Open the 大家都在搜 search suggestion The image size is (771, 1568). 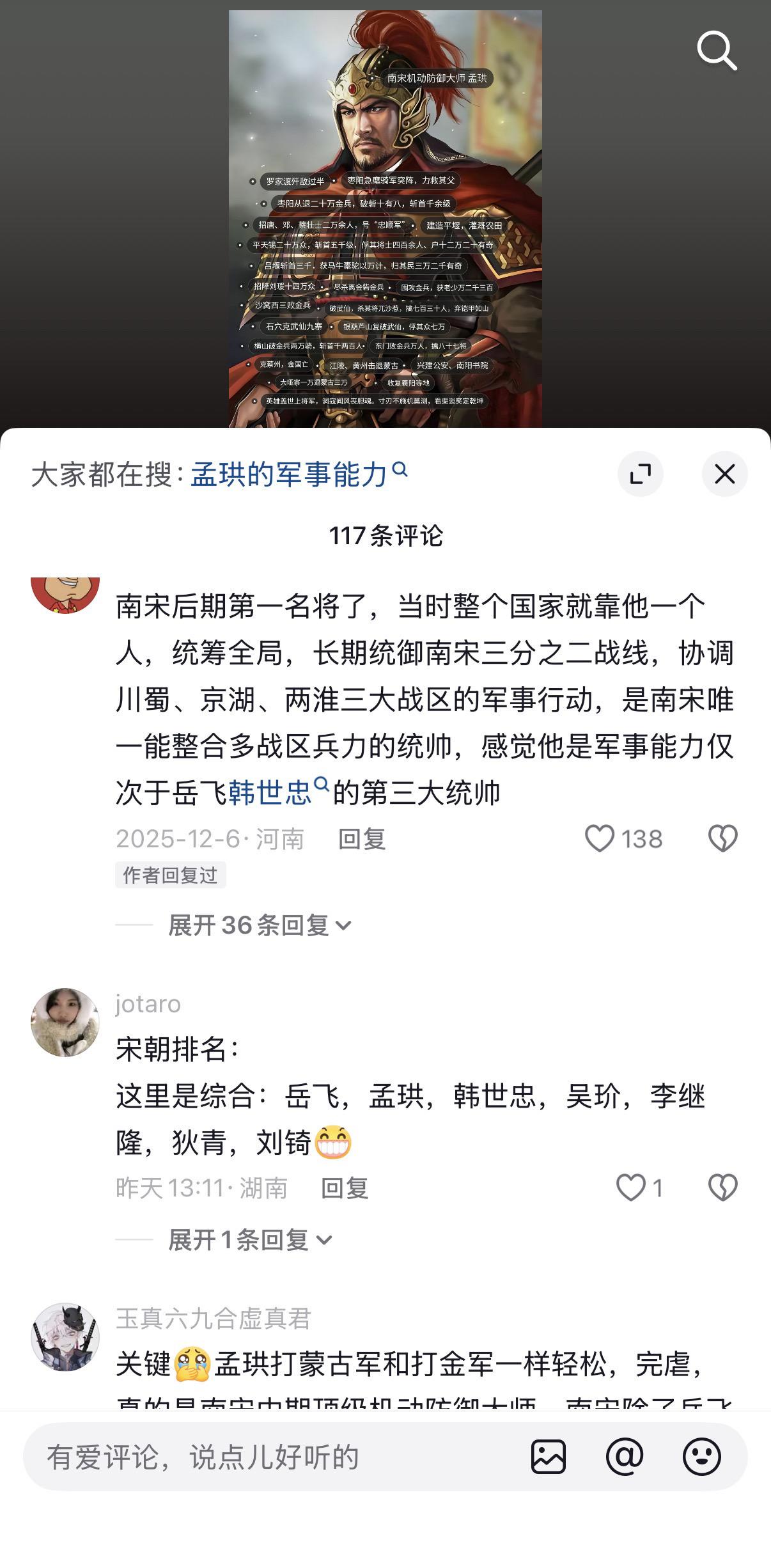pyautogui.click(x=291, y=472)
